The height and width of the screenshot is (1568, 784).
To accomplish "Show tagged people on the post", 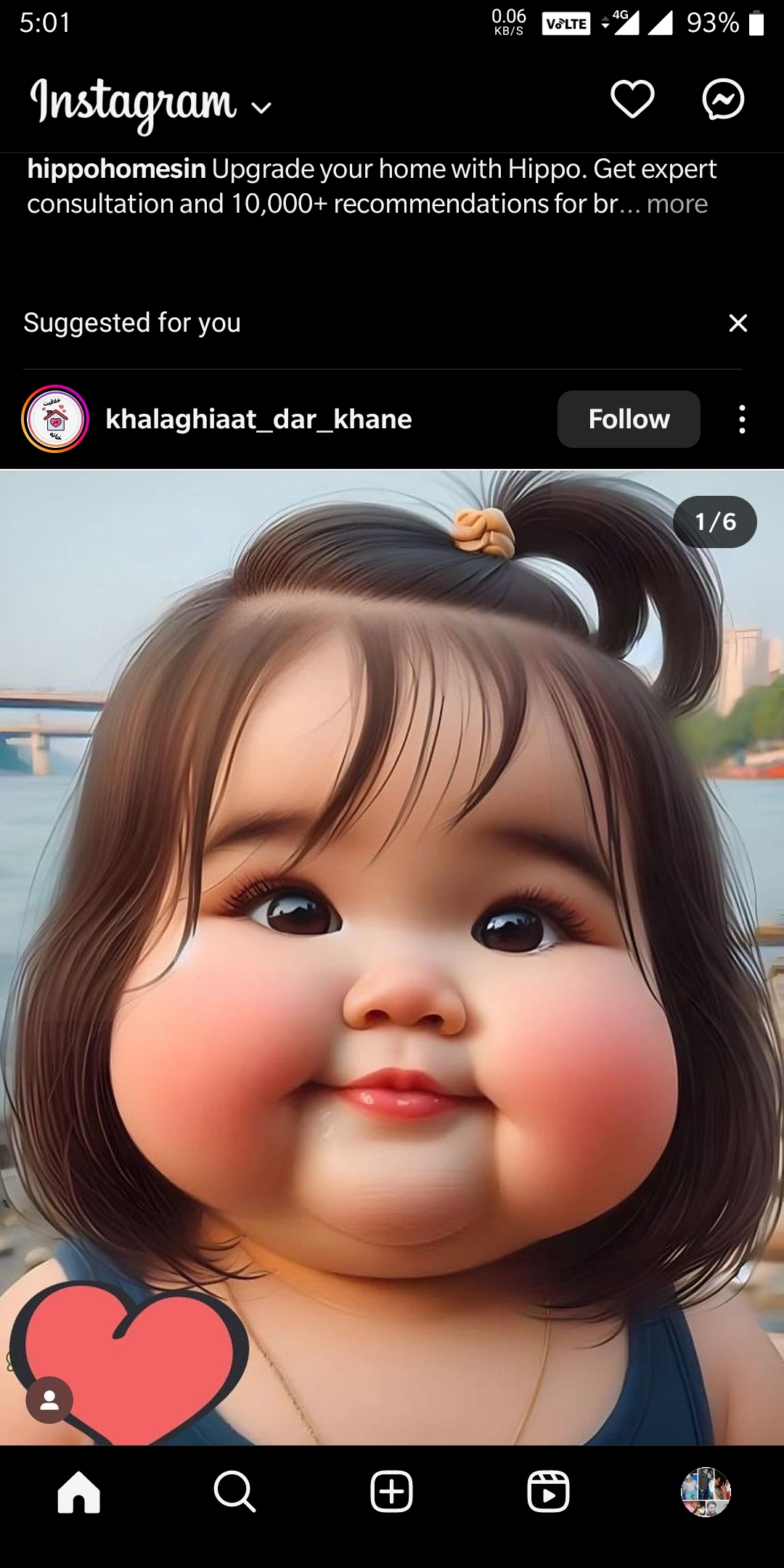I will 49,1400.
